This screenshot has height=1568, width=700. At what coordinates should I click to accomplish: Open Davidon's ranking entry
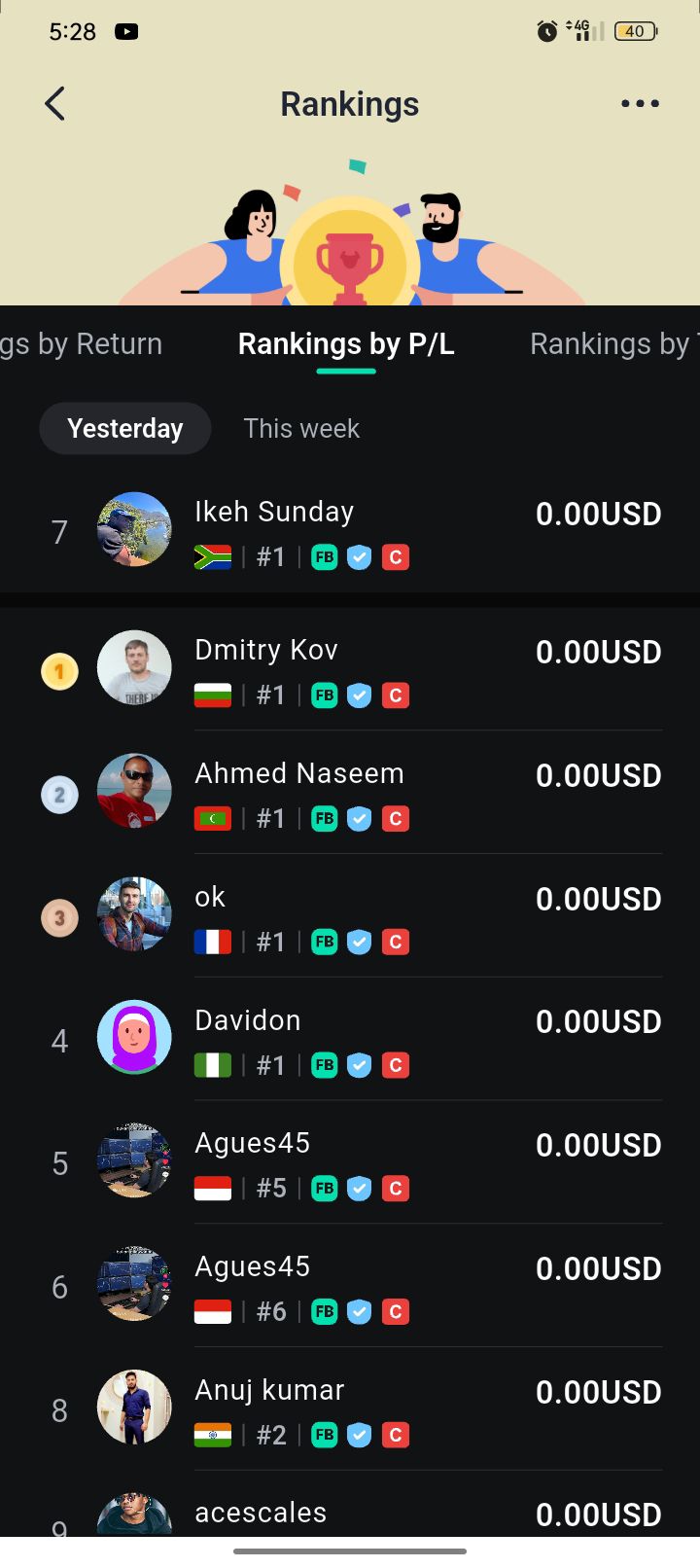350,1041
